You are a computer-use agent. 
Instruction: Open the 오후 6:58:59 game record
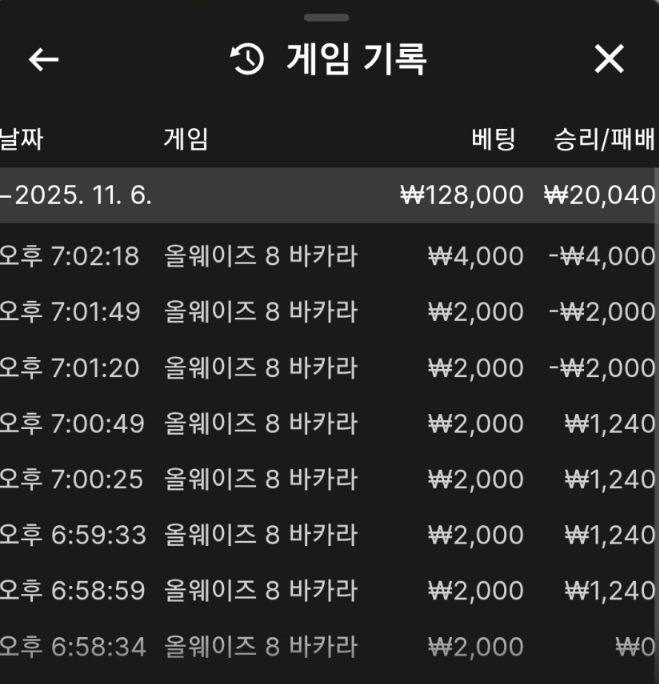tap(328, 590)
